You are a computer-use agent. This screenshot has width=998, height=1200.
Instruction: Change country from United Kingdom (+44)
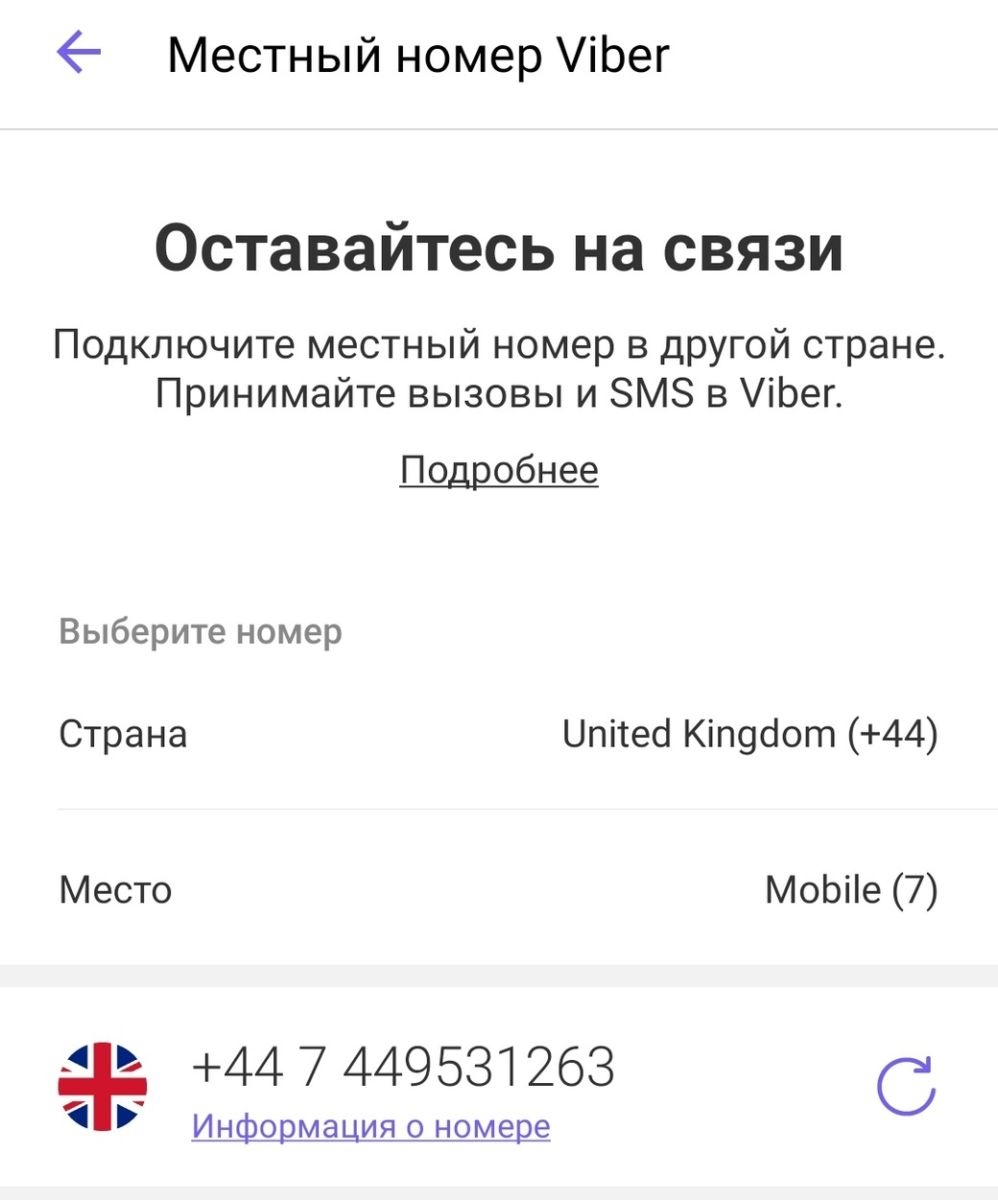(749, 735)
